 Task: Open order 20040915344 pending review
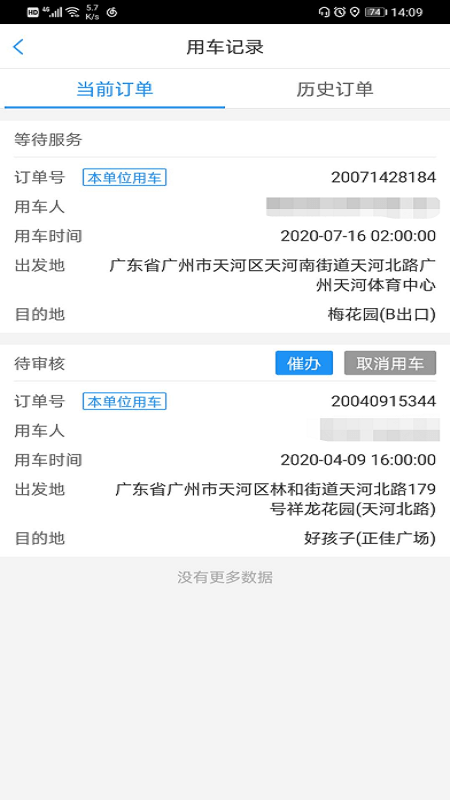(225, 451)
